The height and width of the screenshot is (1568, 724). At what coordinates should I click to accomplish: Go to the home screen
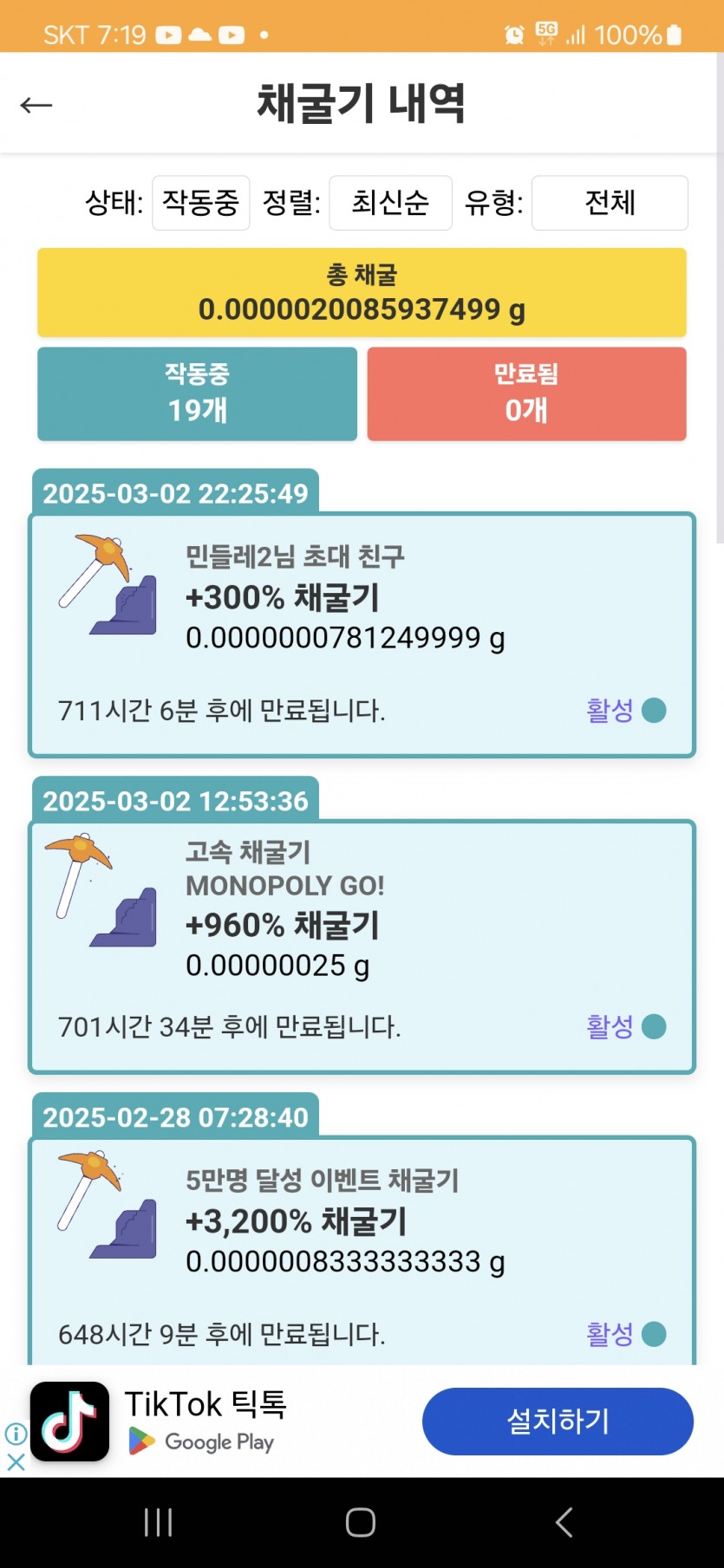361,1522
